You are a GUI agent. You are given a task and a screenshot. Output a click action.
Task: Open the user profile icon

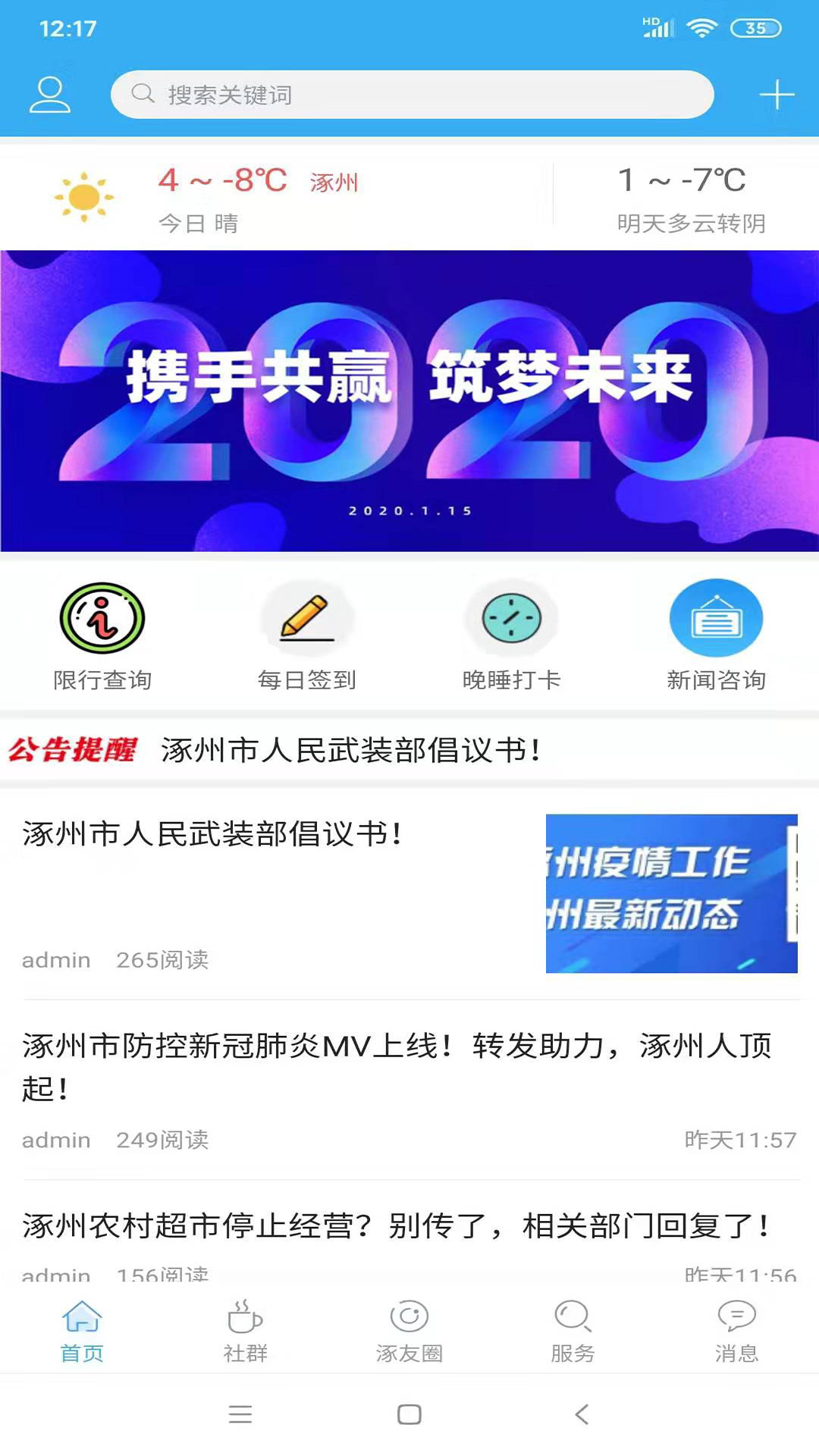[x=50, y=95]
